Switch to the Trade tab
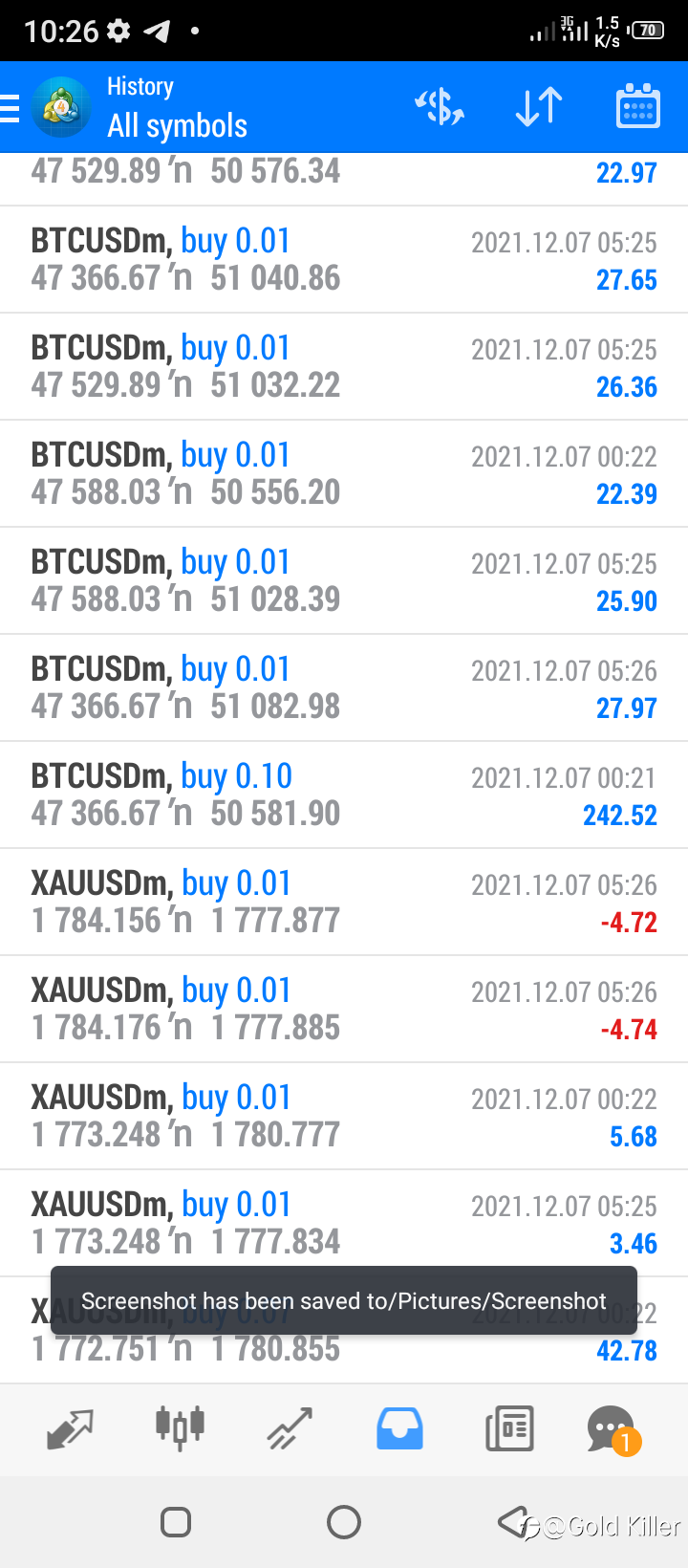Viewport: 688px width, 1568px height. point(290,1429)
